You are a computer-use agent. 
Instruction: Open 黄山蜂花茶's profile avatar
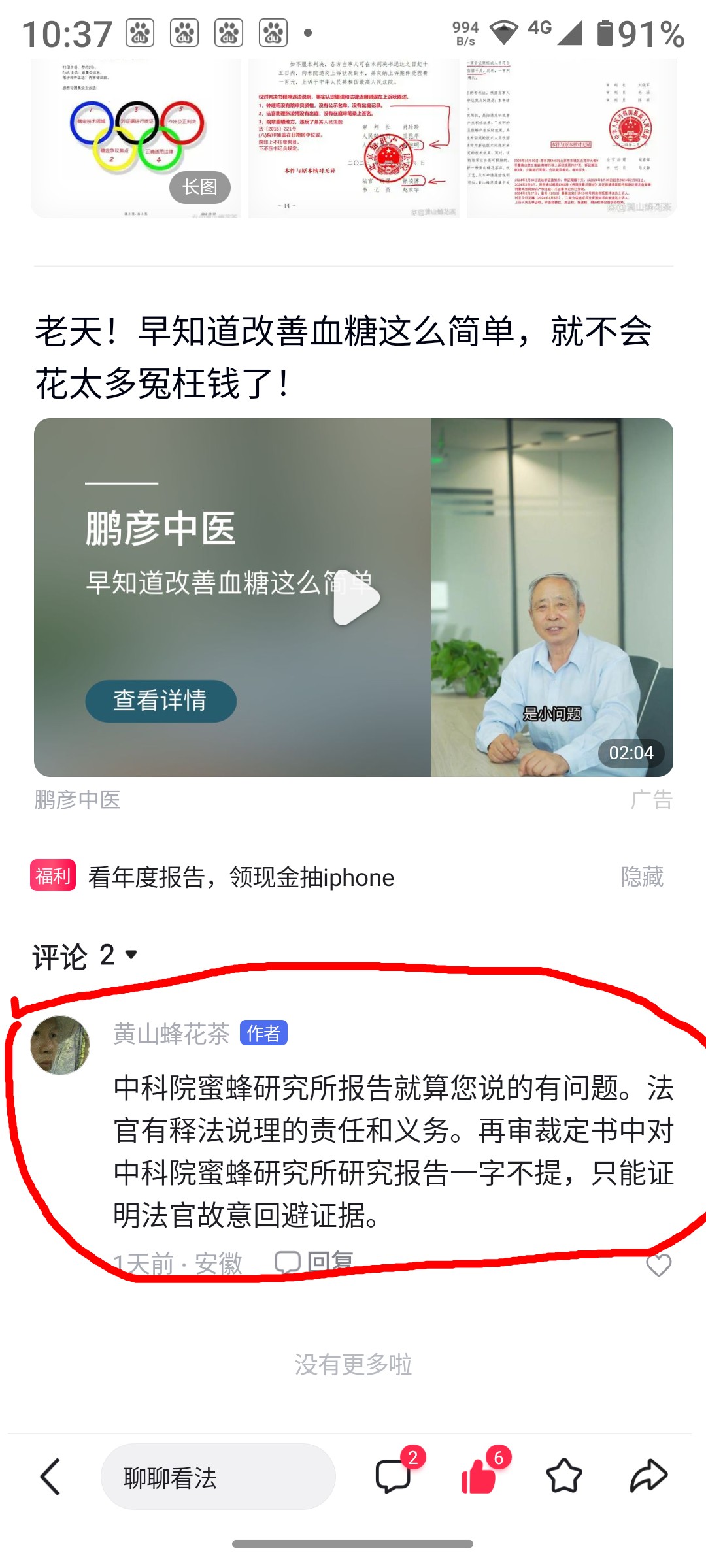pyautogui.click(x=60, y=1045)
